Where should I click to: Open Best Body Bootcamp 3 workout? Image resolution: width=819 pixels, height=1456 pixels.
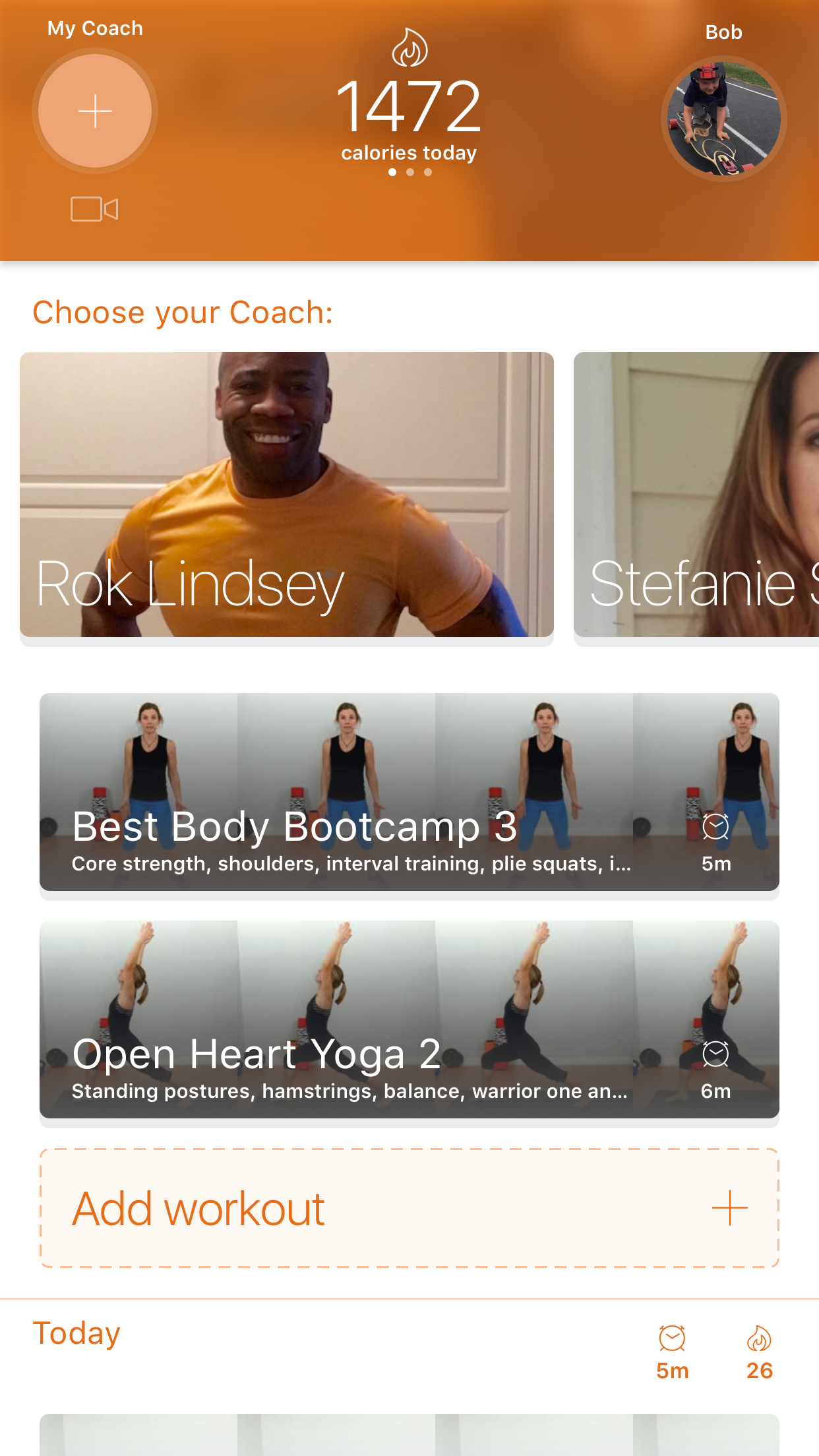click(409, 791)
